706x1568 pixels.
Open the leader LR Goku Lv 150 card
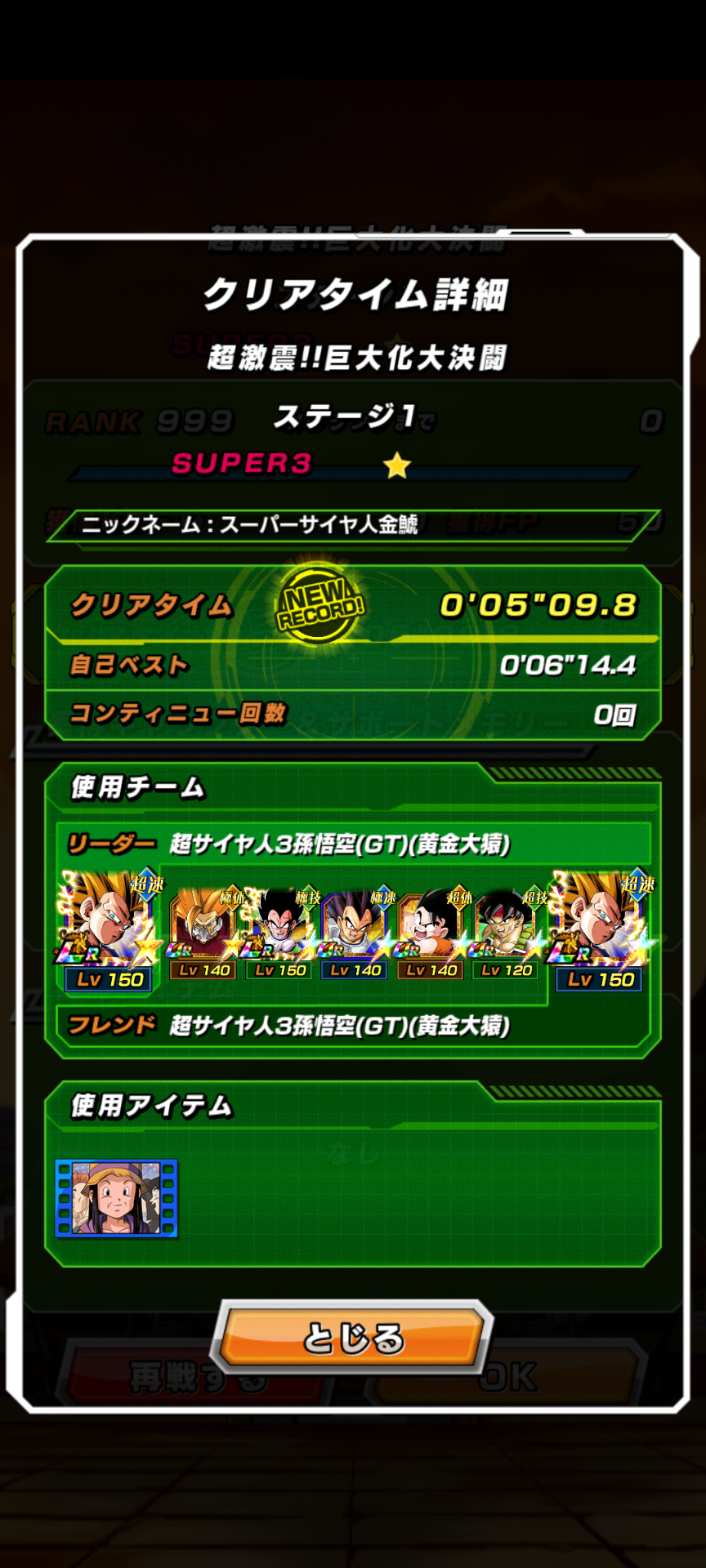[x=109, y=927]
